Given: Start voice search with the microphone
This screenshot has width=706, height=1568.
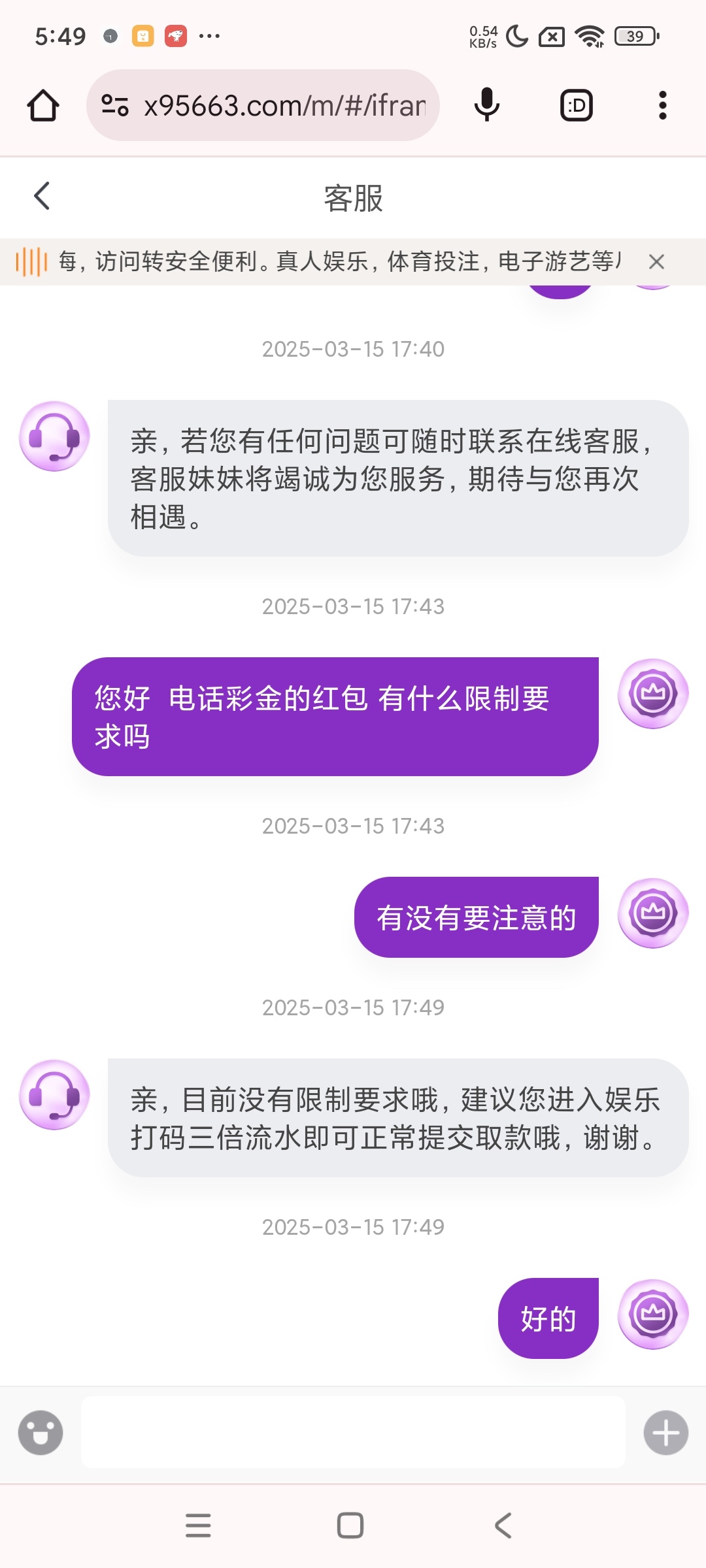Looking at the screenshot, I should pos(486,105).
